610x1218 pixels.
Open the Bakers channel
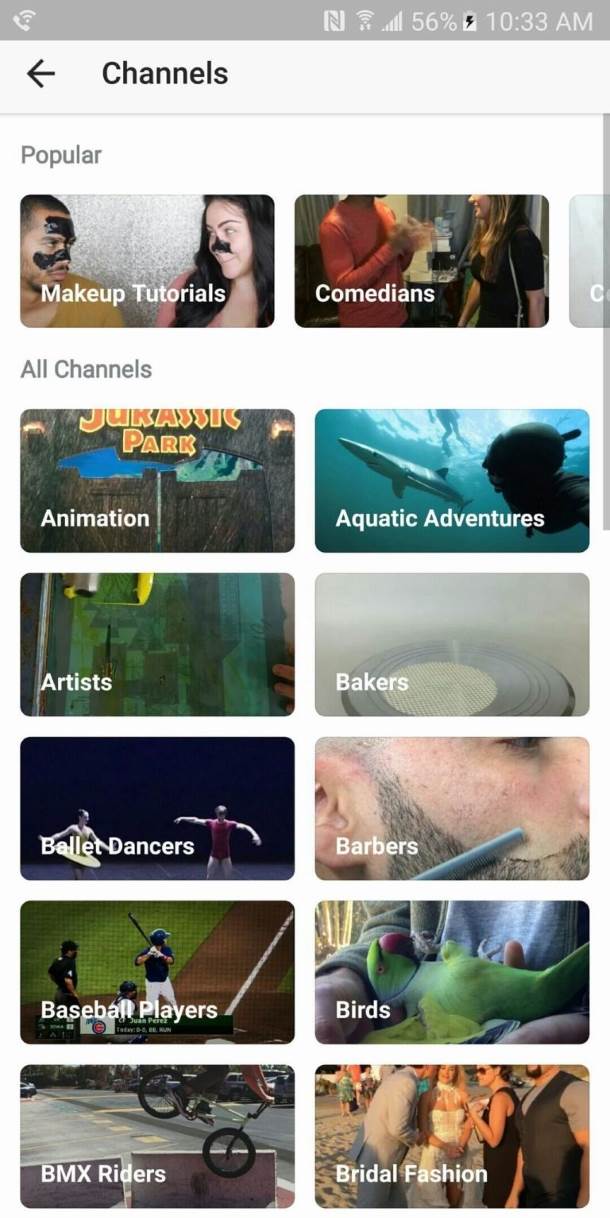coord(452,644)
